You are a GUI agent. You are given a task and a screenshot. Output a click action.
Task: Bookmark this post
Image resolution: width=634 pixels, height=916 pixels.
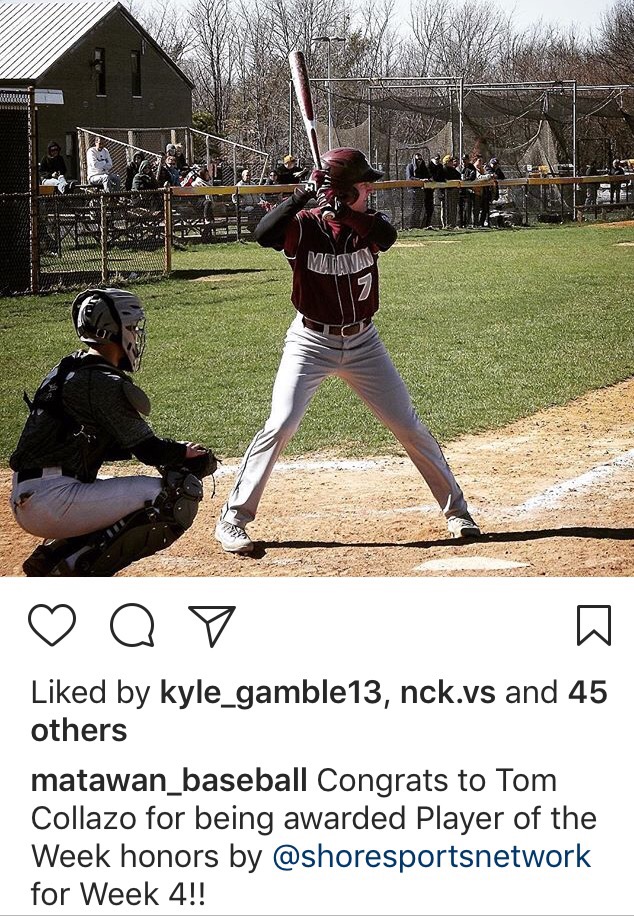pos(593,626)
